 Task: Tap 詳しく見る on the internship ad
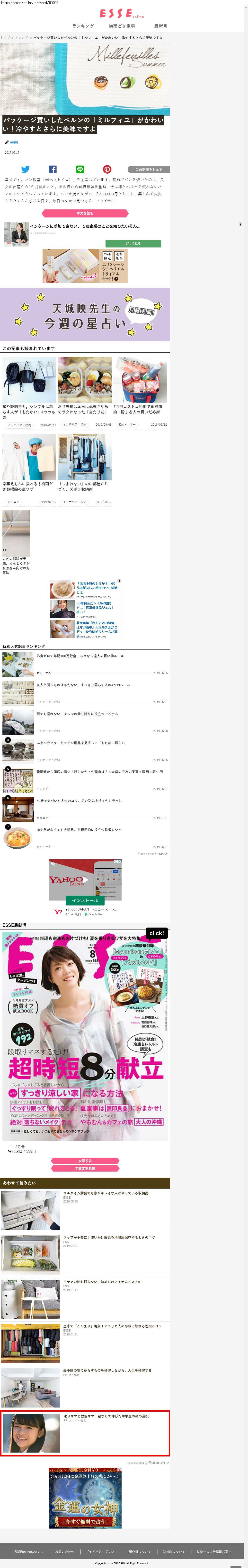point(133,244)
